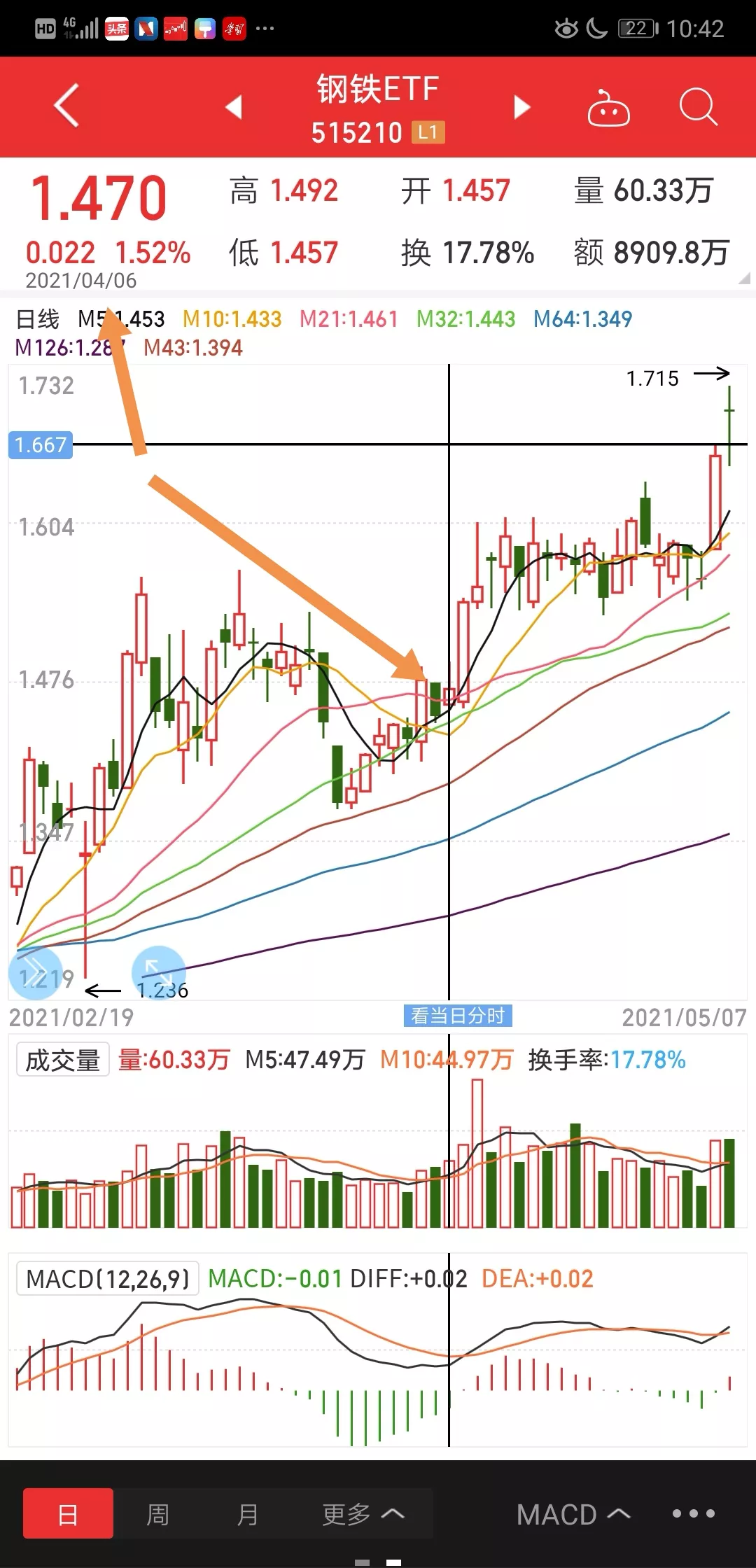The height and width of the screenshot is (1568, 756).
Task: Switch to the 月 monthly chart
Action: click(x=248, y=1514)
